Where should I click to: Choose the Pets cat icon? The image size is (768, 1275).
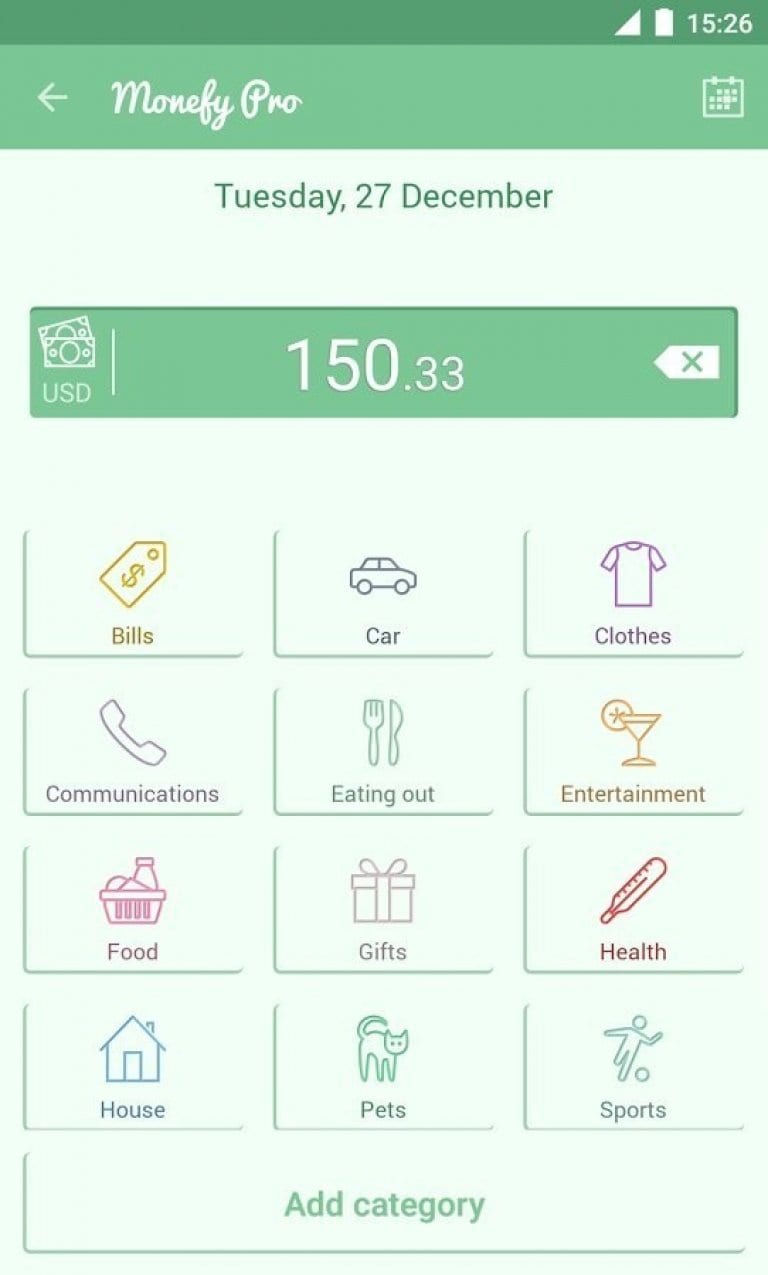tap(383, 1048)
